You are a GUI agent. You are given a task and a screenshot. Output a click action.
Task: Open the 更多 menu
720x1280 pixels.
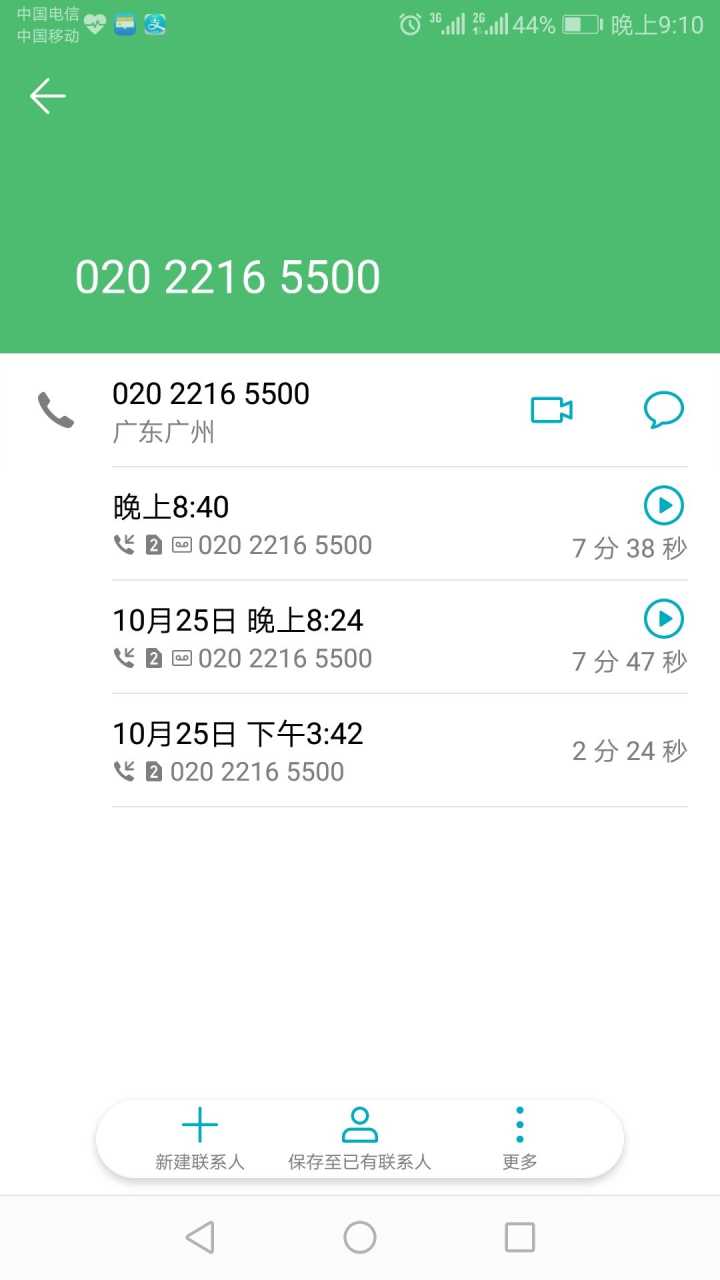pyautogui.click(x=520, y=1139)
